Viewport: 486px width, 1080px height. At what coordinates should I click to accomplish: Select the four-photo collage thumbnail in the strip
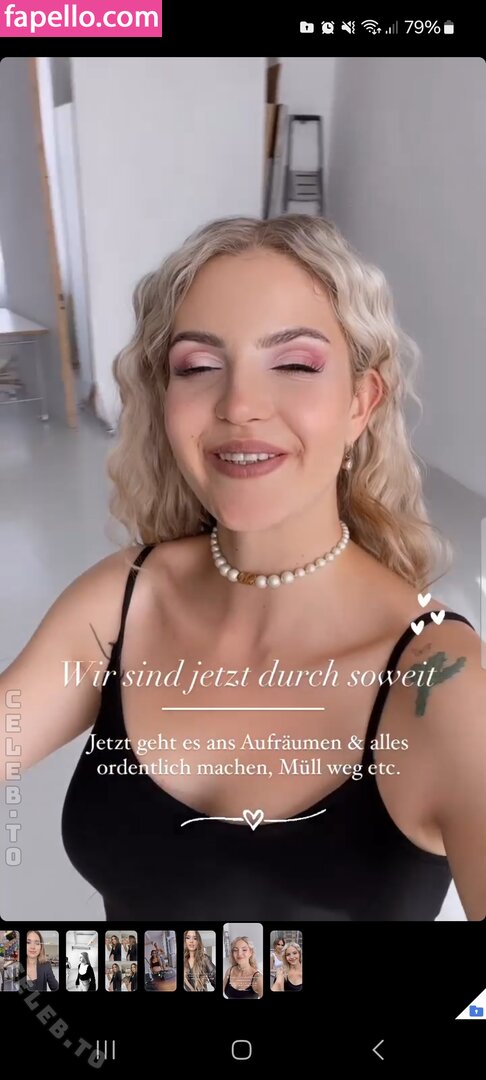click(121, 961)
